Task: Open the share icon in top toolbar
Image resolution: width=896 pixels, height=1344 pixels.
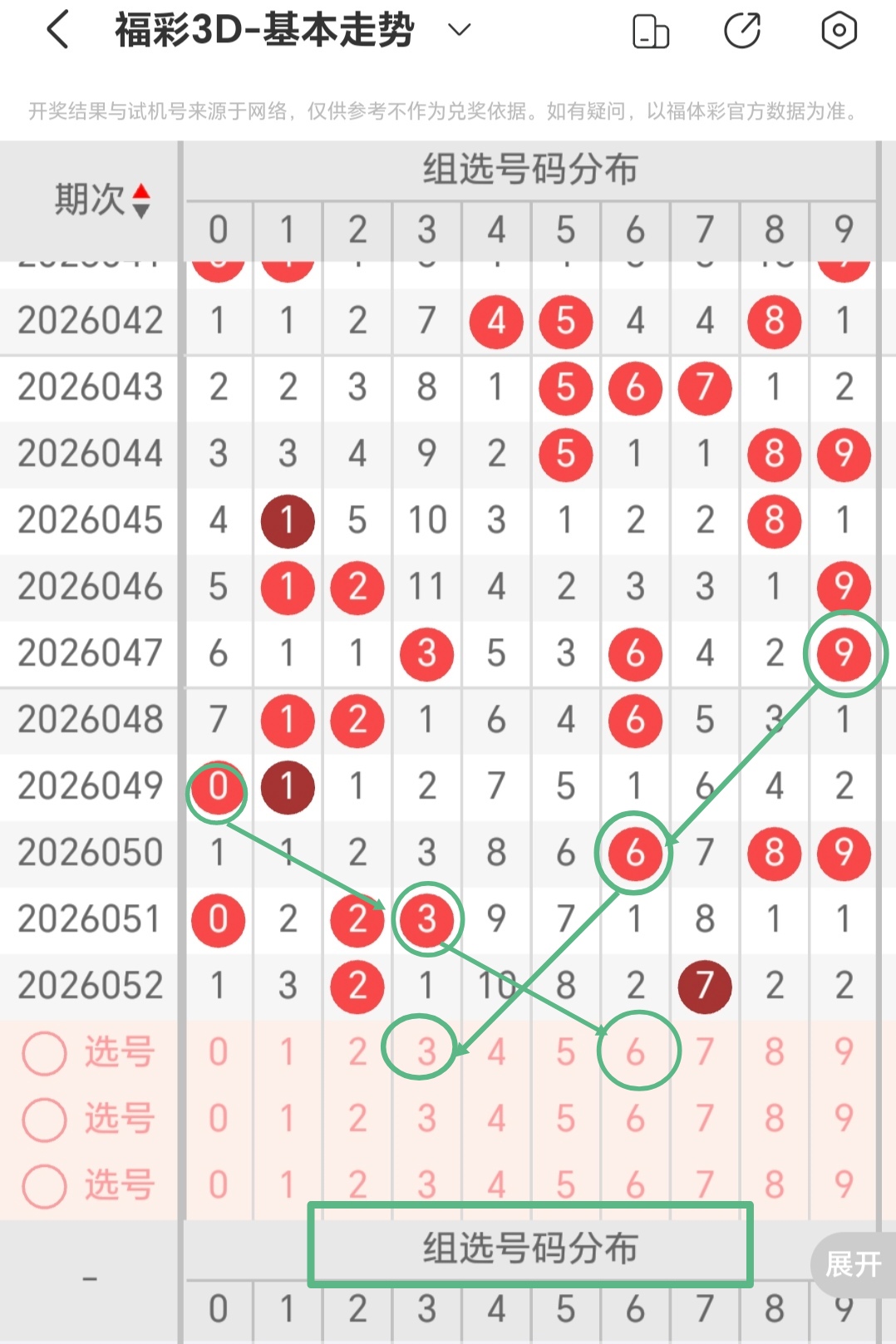Action: 742,30
